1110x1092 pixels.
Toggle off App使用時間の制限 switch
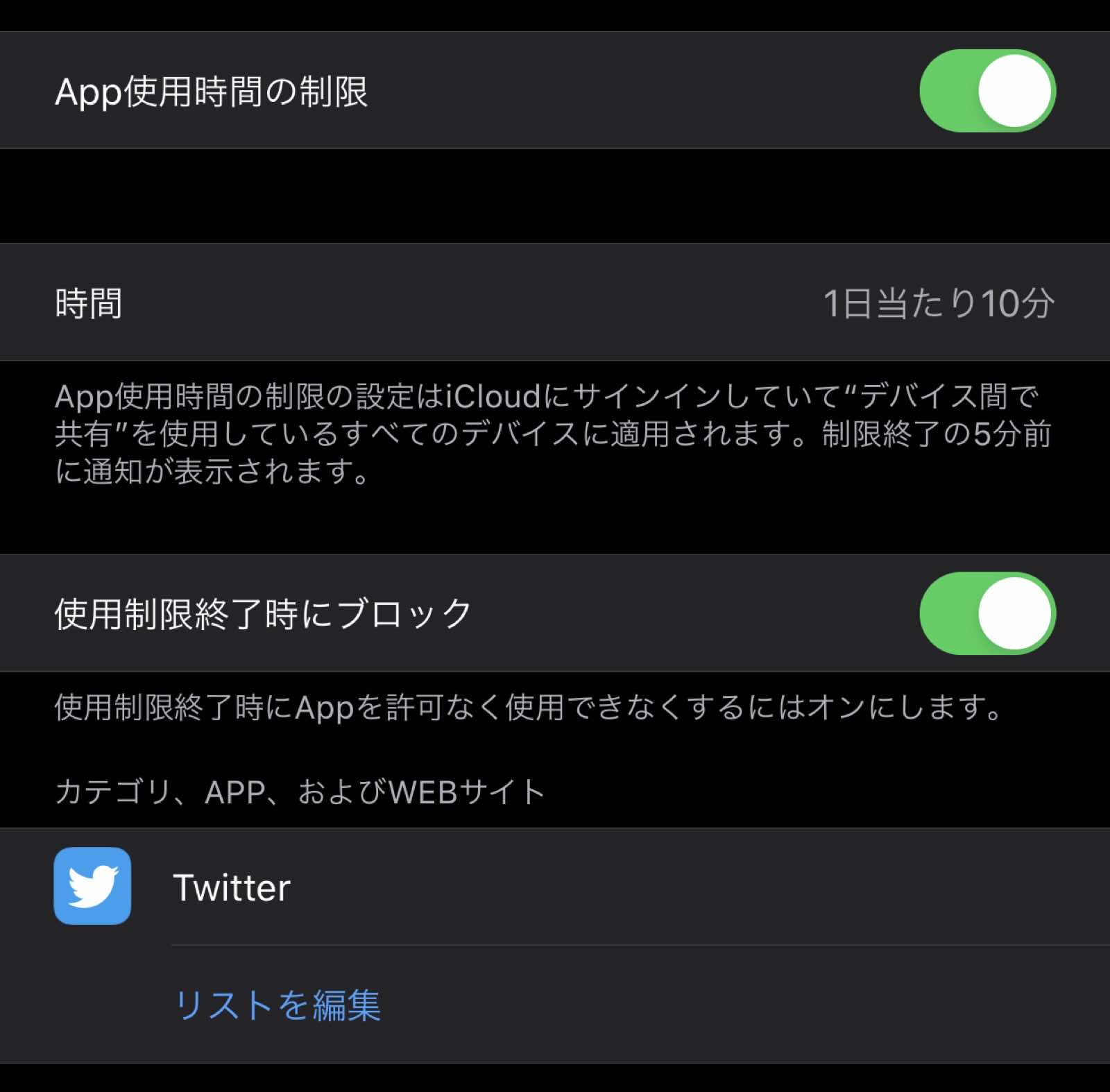(x=987, y=91)
